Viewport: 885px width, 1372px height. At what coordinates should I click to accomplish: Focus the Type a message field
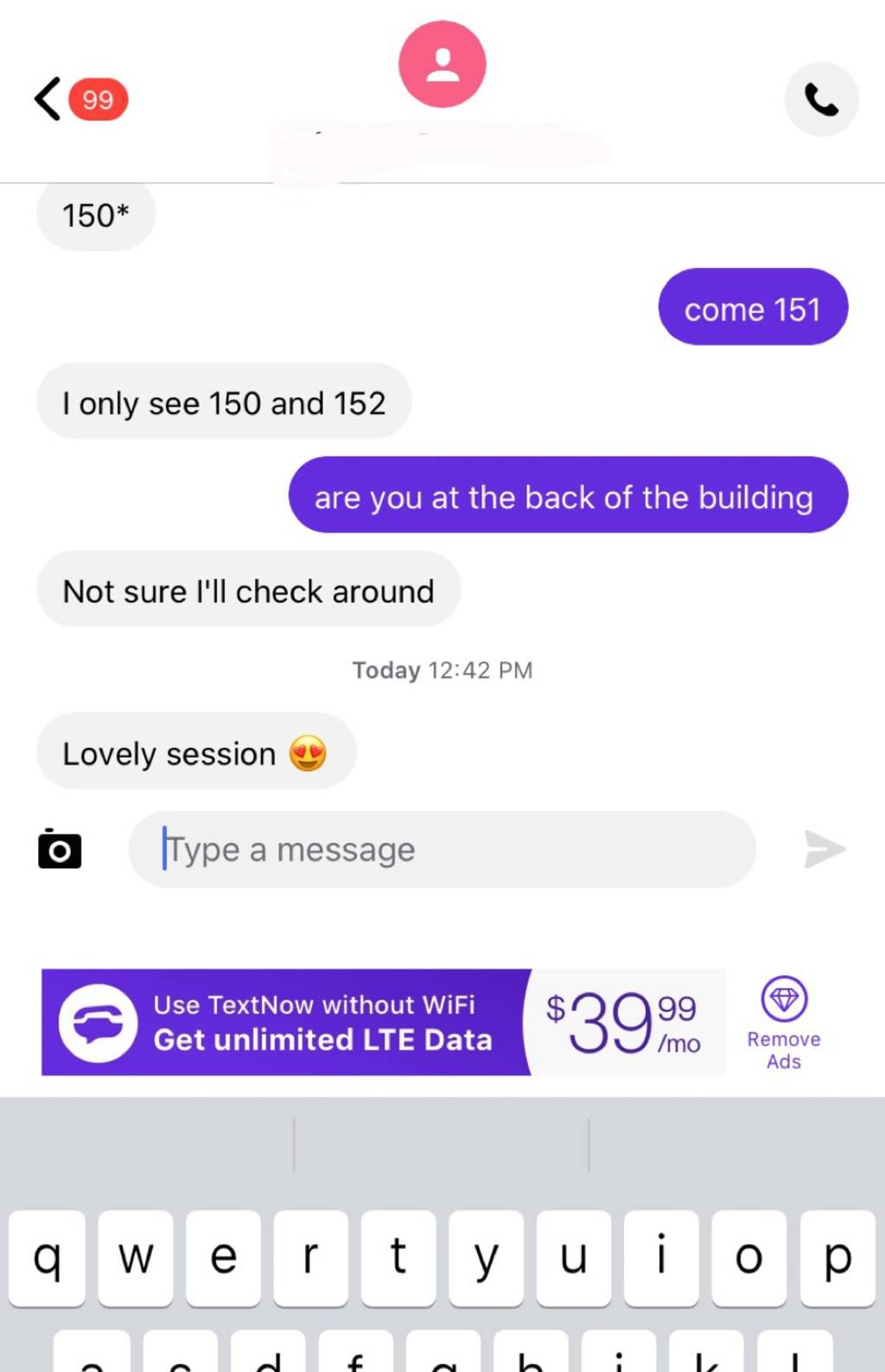tap(441, 849)
